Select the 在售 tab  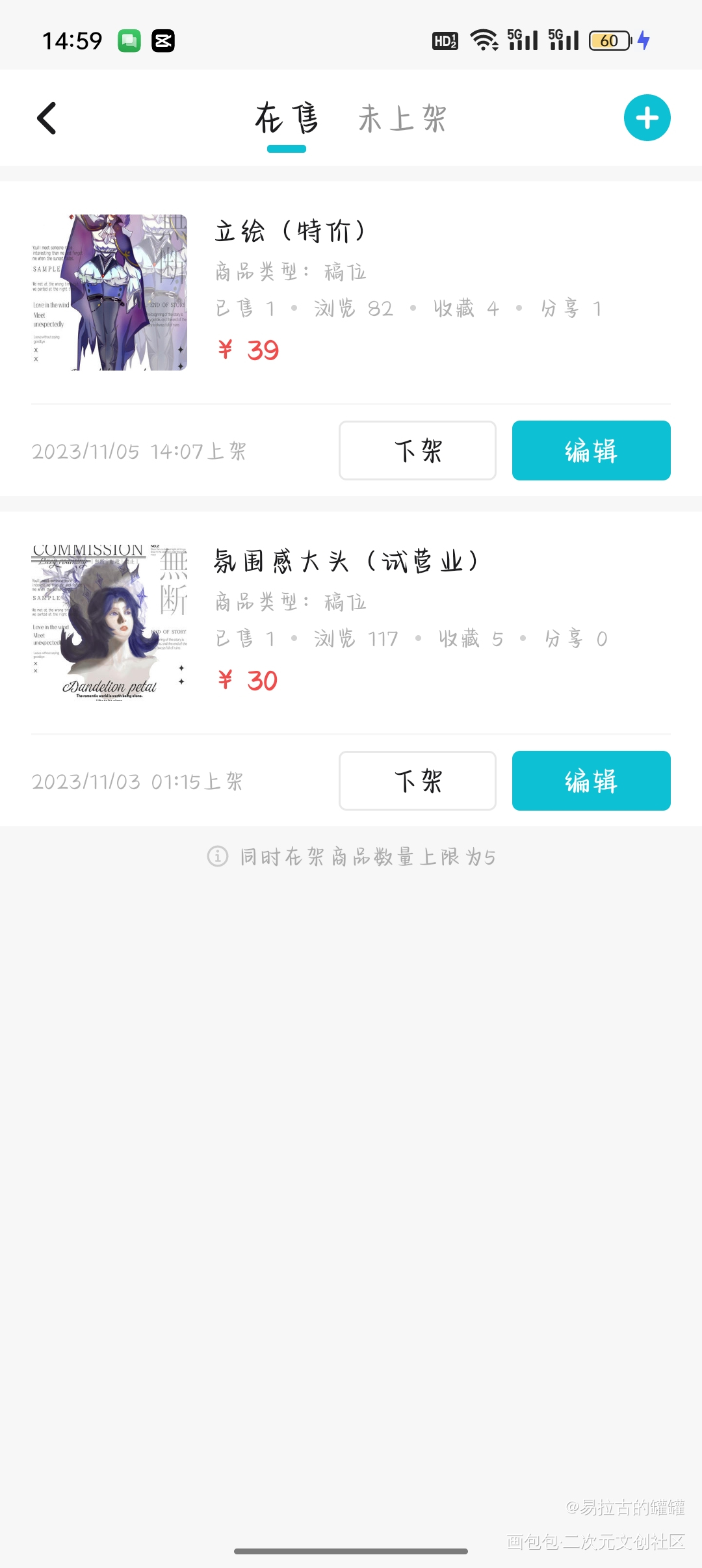pyautogui.click(x=287, y=119)
